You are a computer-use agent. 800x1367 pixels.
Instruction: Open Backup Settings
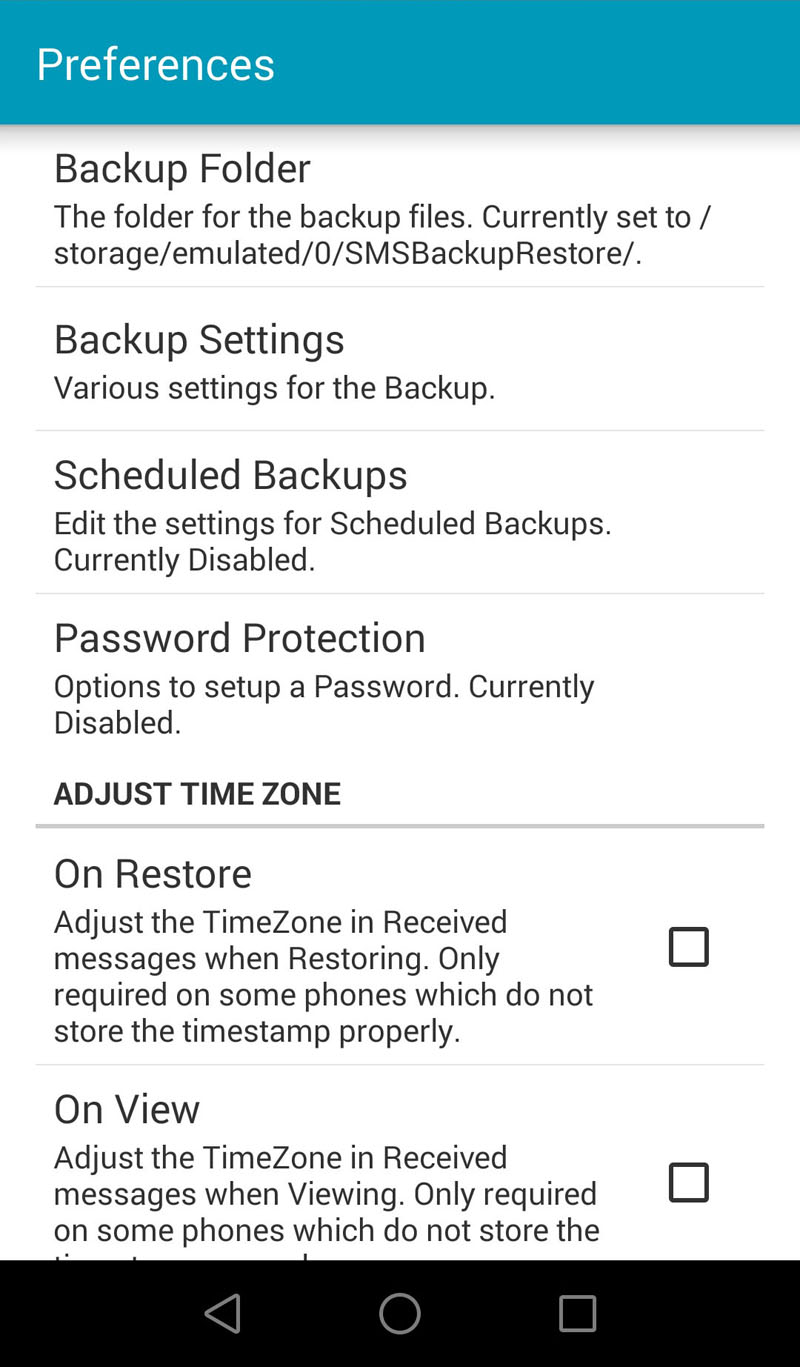tap(400, 360)
